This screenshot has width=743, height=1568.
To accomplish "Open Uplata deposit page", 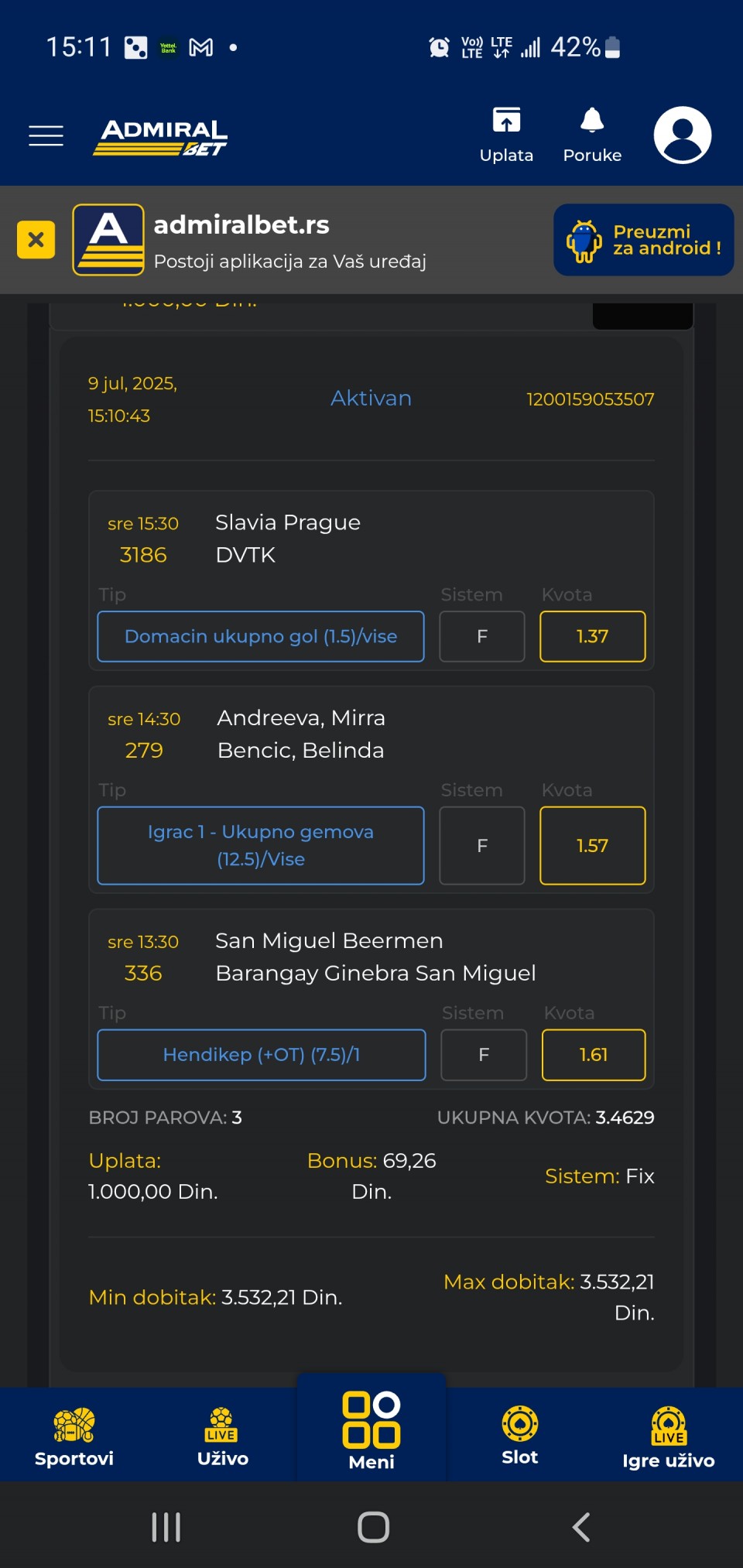I will coord(506,135).
